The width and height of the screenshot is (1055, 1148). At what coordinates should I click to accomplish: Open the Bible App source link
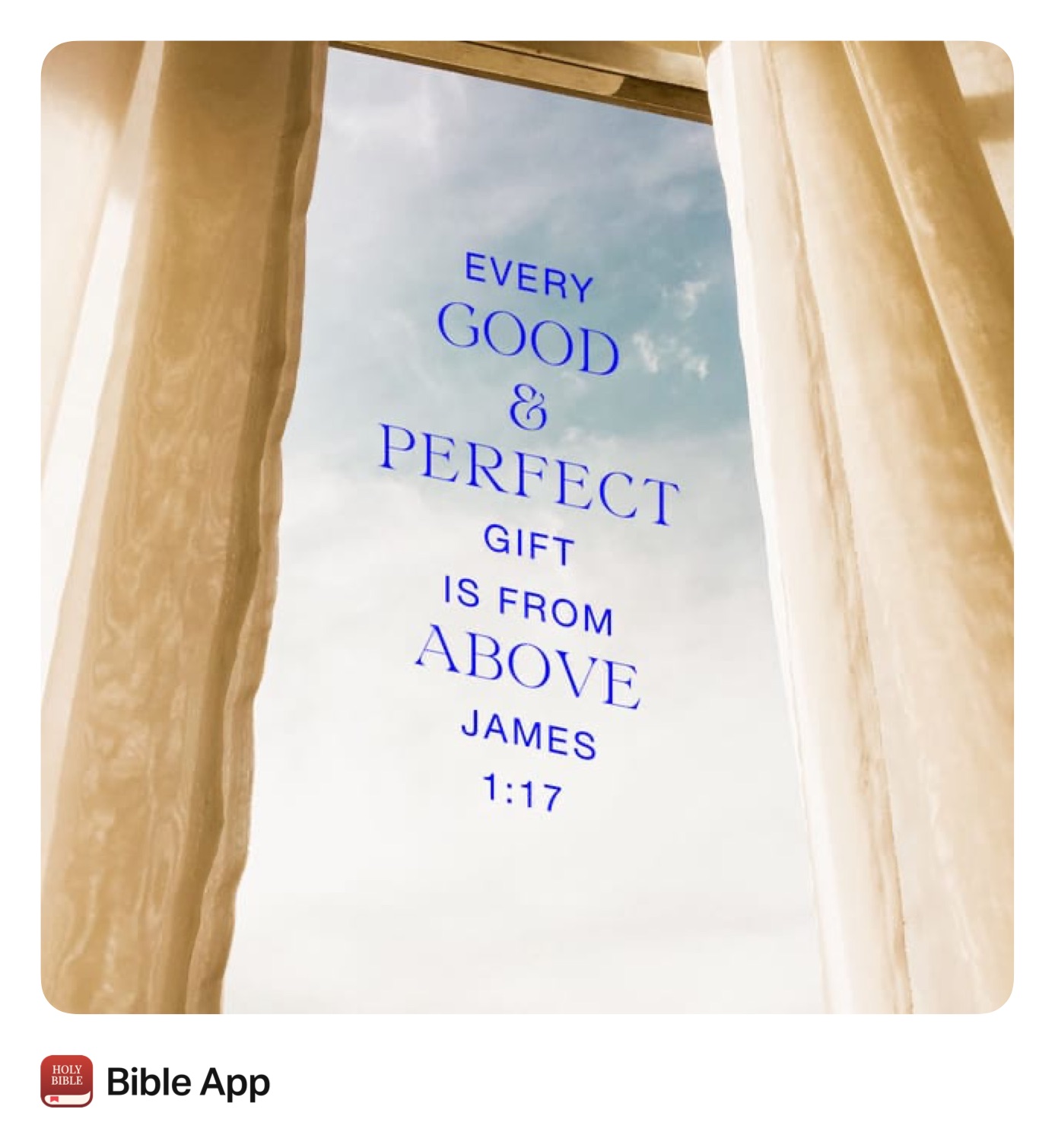pyautogui.click(x=187, y=1082)
